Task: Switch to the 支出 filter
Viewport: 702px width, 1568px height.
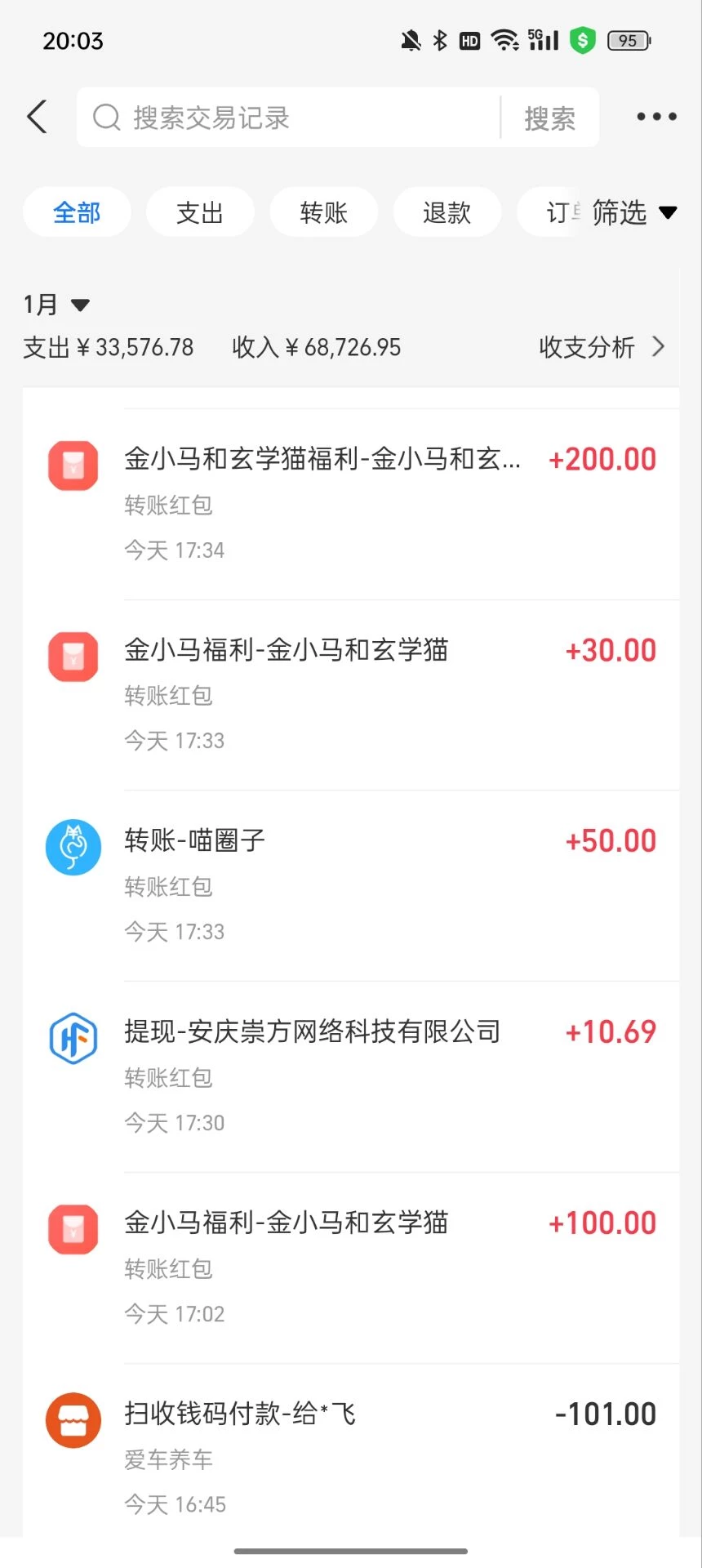Action: click(x=200, y=212)
